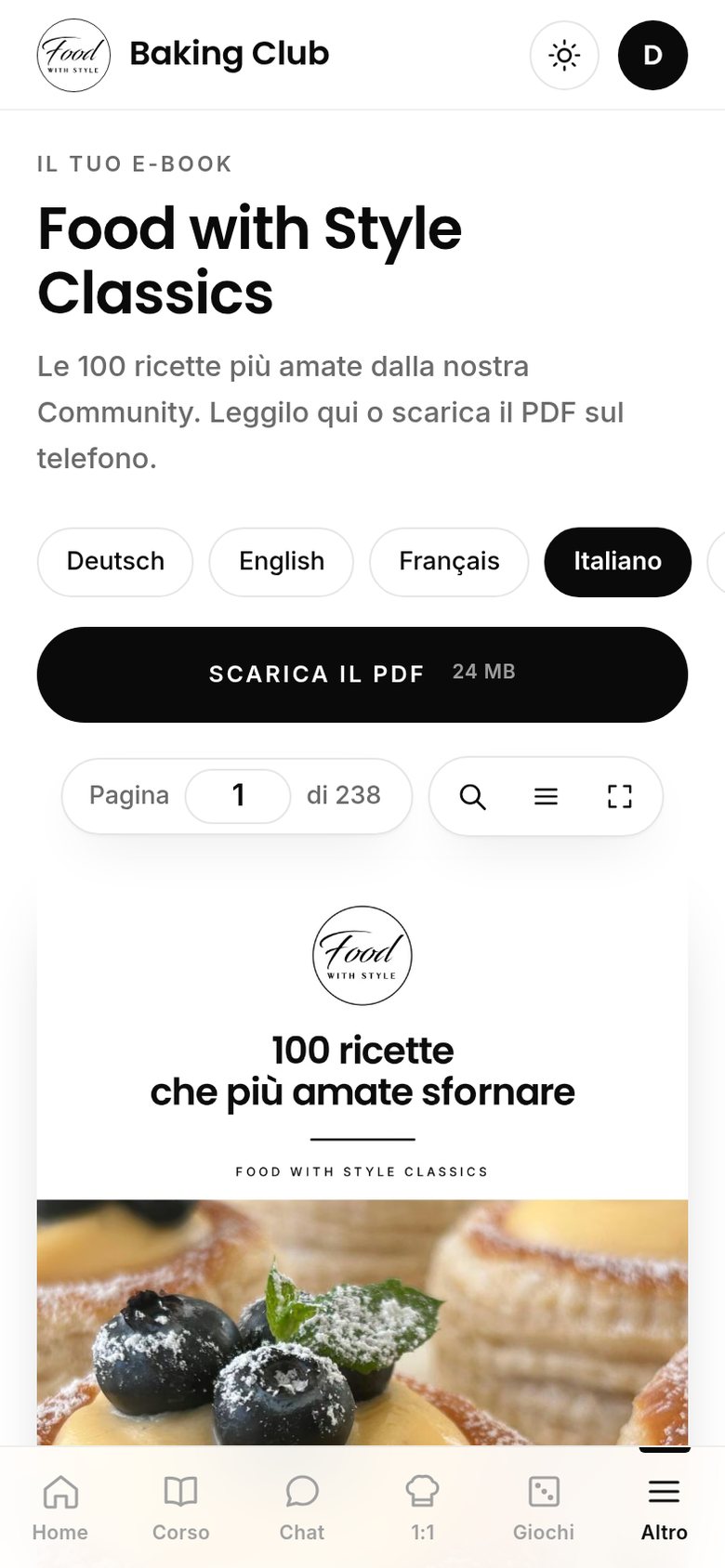
Task: Open the 1:1 tab
Action: tap(423, 1508)
